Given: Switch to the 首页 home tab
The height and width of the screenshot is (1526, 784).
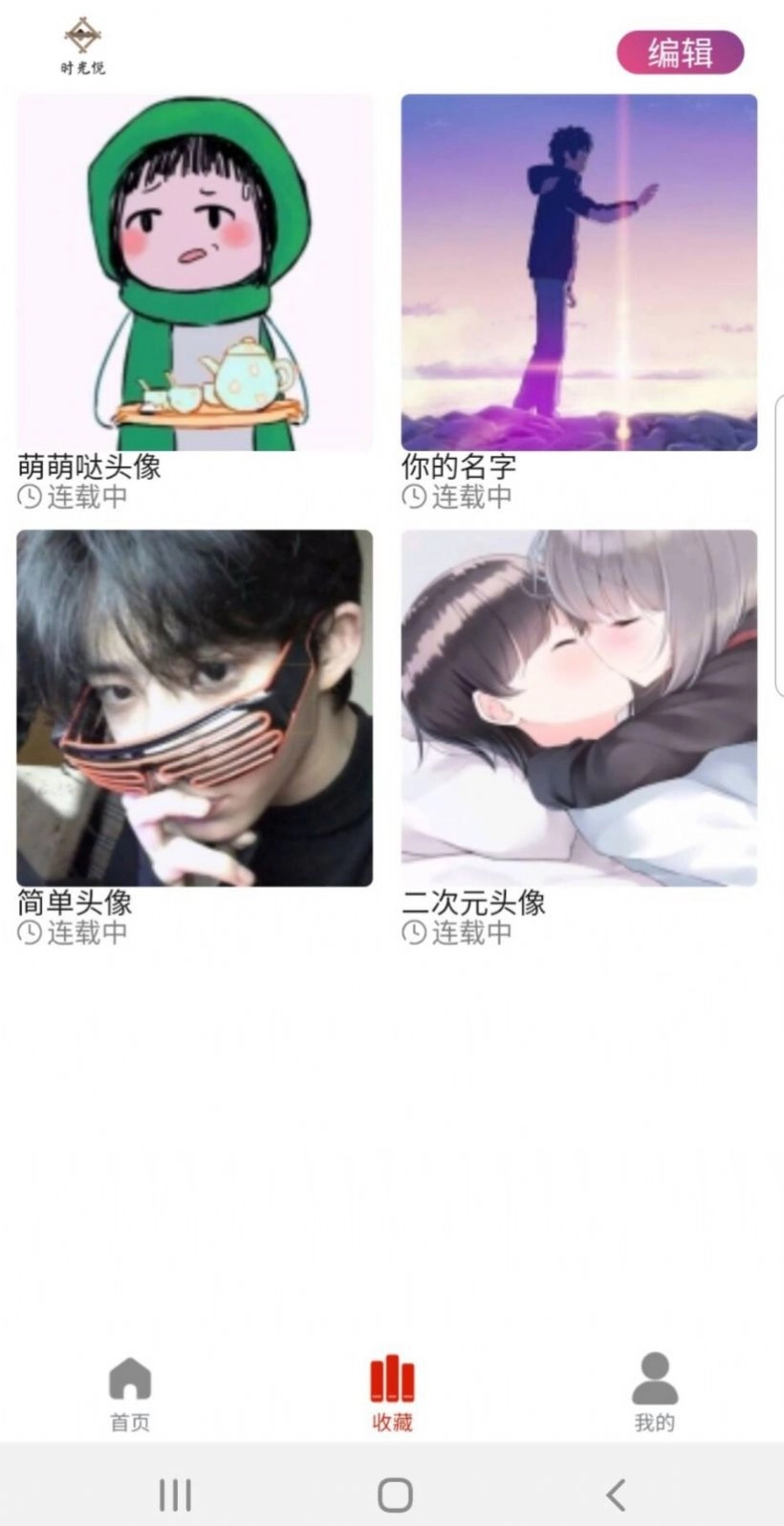Looking at the screenshot, I should (130, 1393).
